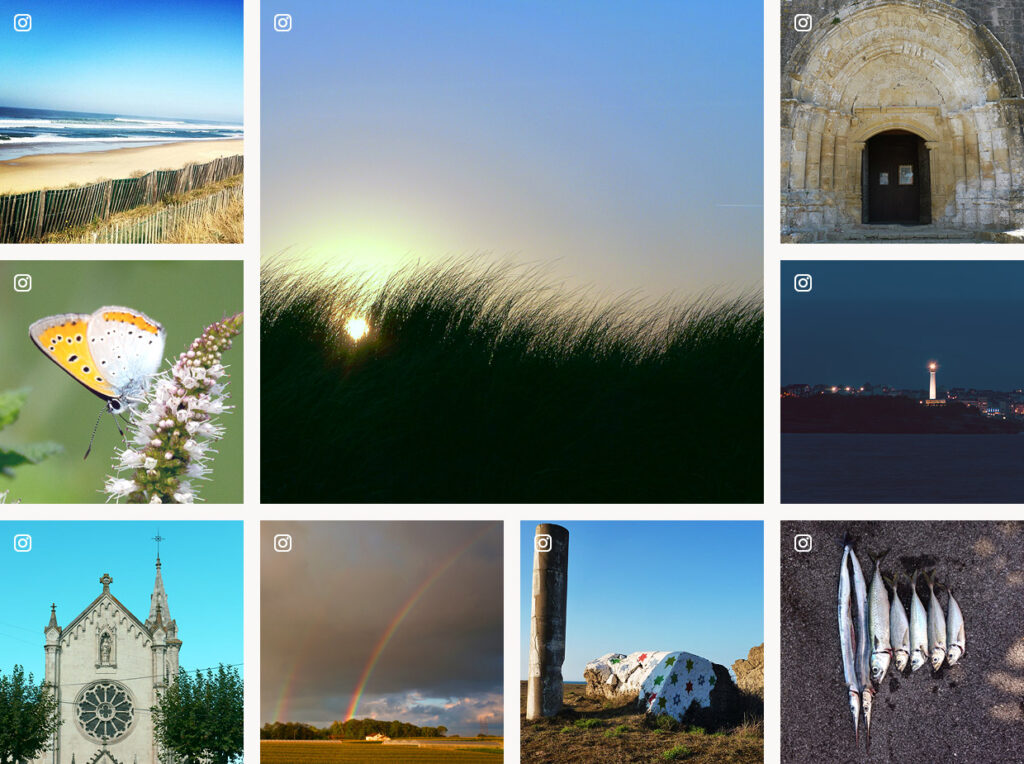
Task: Open the large sunset over grass photo
Action: [x=511, y=251]
